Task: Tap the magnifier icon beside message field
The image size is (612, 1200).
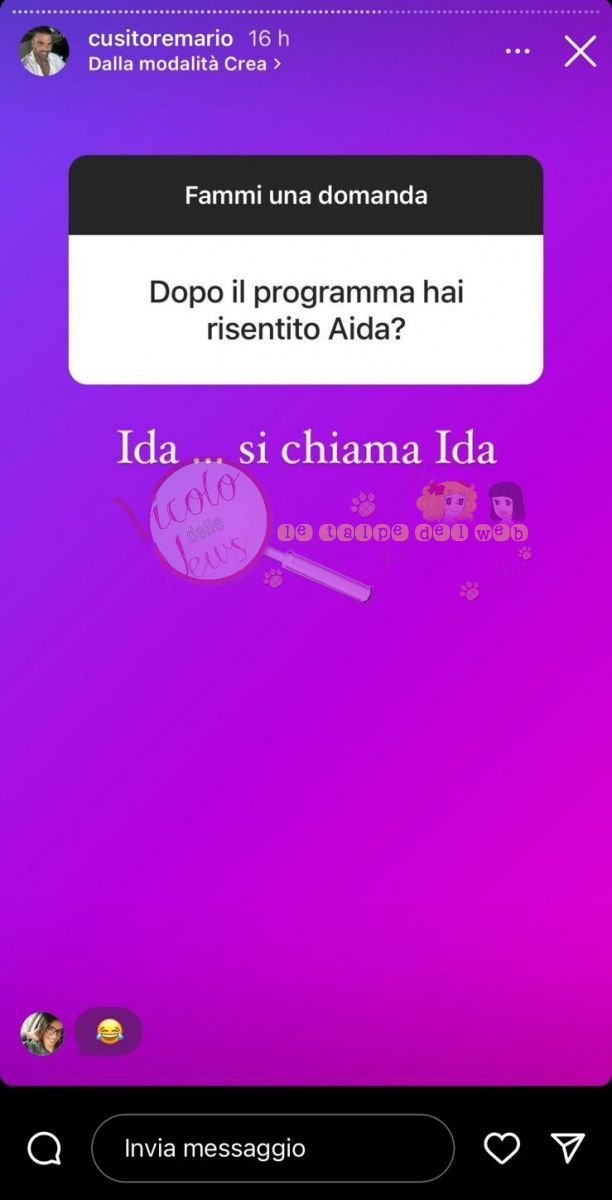Action: click(44, 1149)
